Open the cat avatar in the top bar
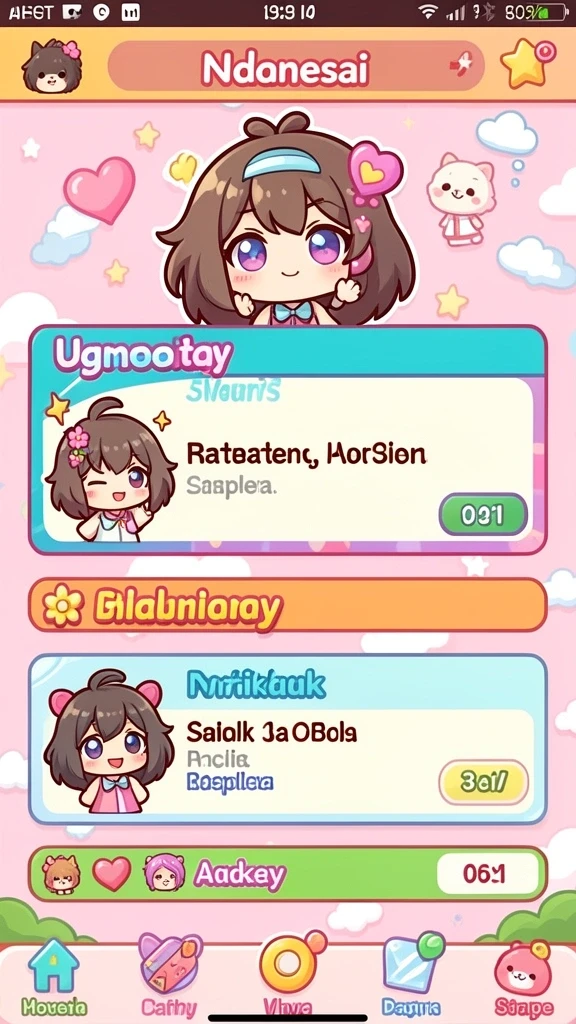This screenshot has height=1024, width=576. click(51, 67)
